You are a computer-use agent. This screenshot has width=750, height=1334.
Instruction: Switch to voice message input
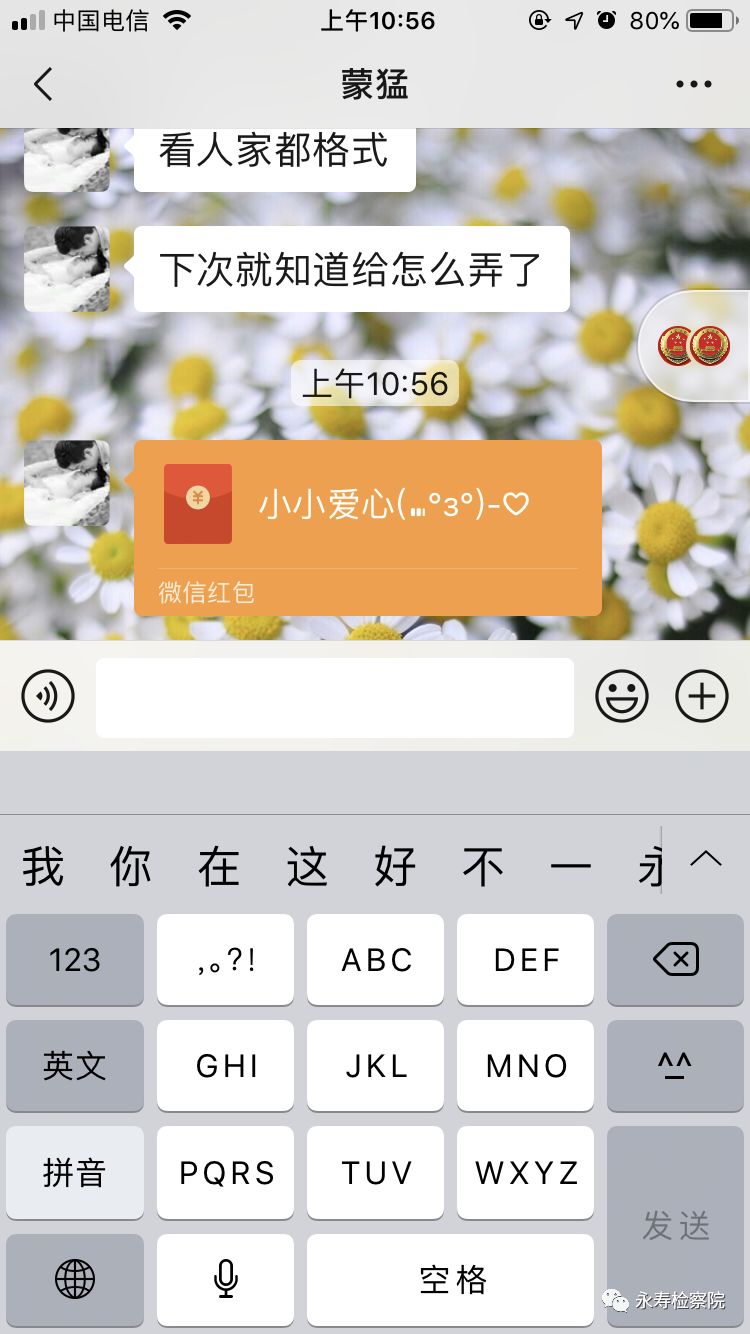(x=48, y=696)
